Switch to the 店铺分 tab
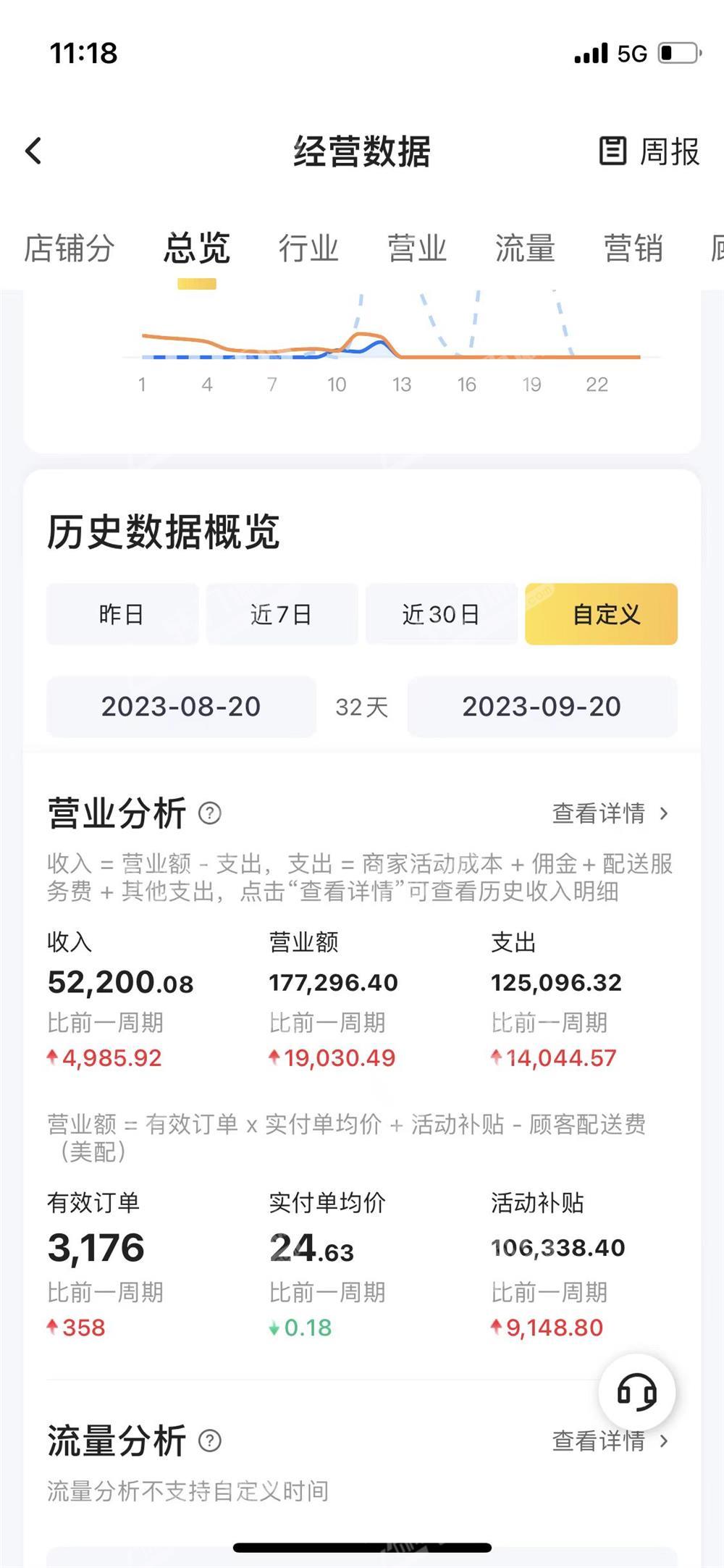Viewport: 724px width, 1568px height. [70, 248]
